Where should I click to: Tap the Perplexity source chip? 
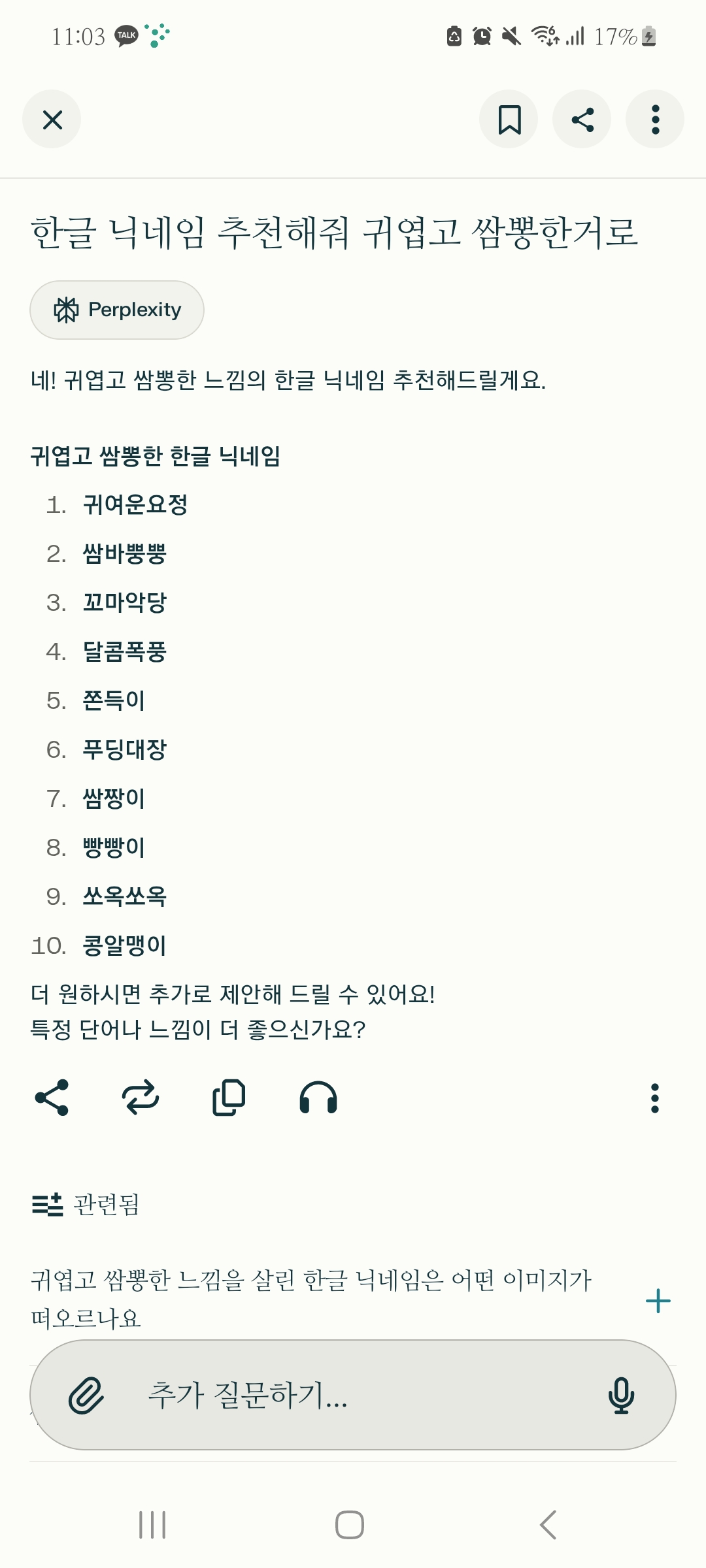pyautogui.click(x=117, y=310)
